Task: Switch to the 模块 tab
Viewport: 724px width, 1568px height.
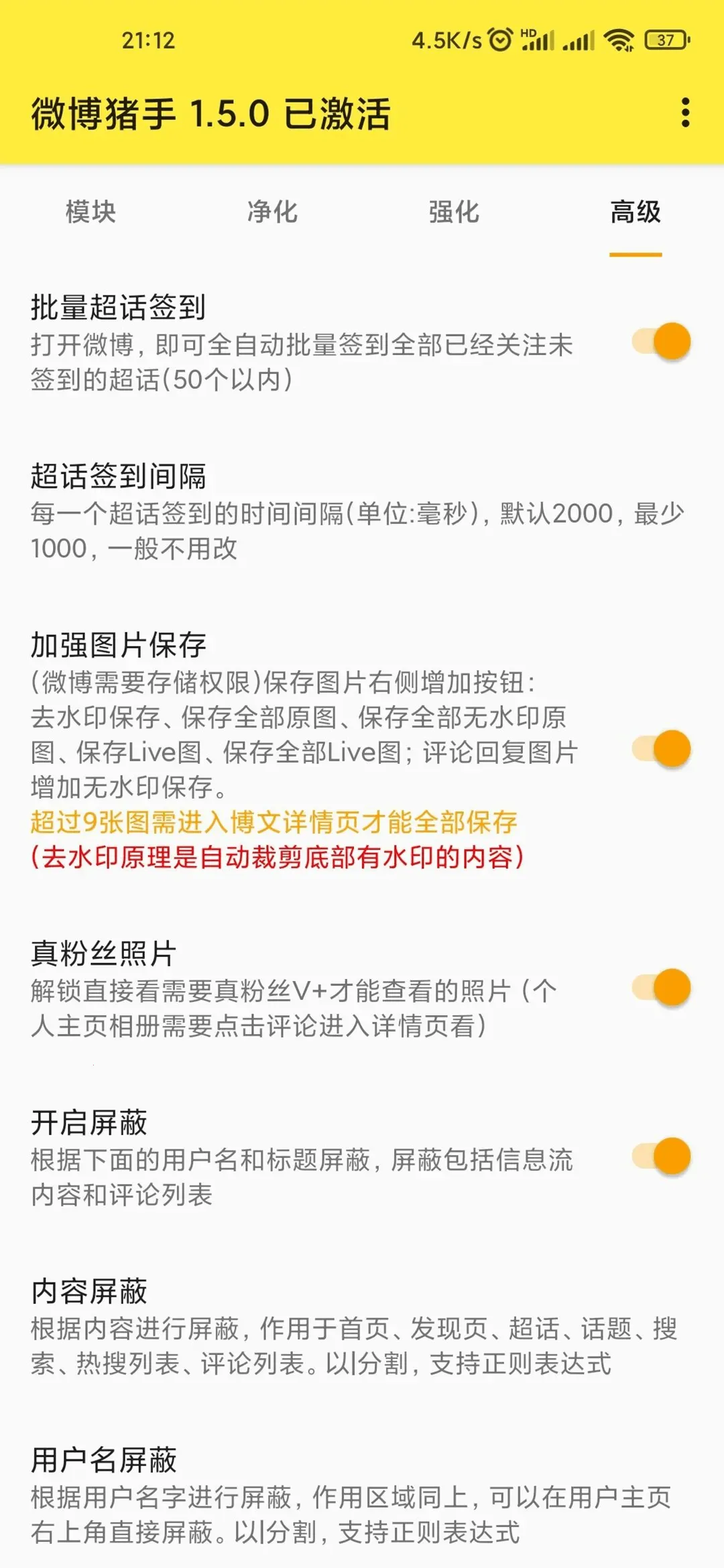Action: tap(90, 212)
